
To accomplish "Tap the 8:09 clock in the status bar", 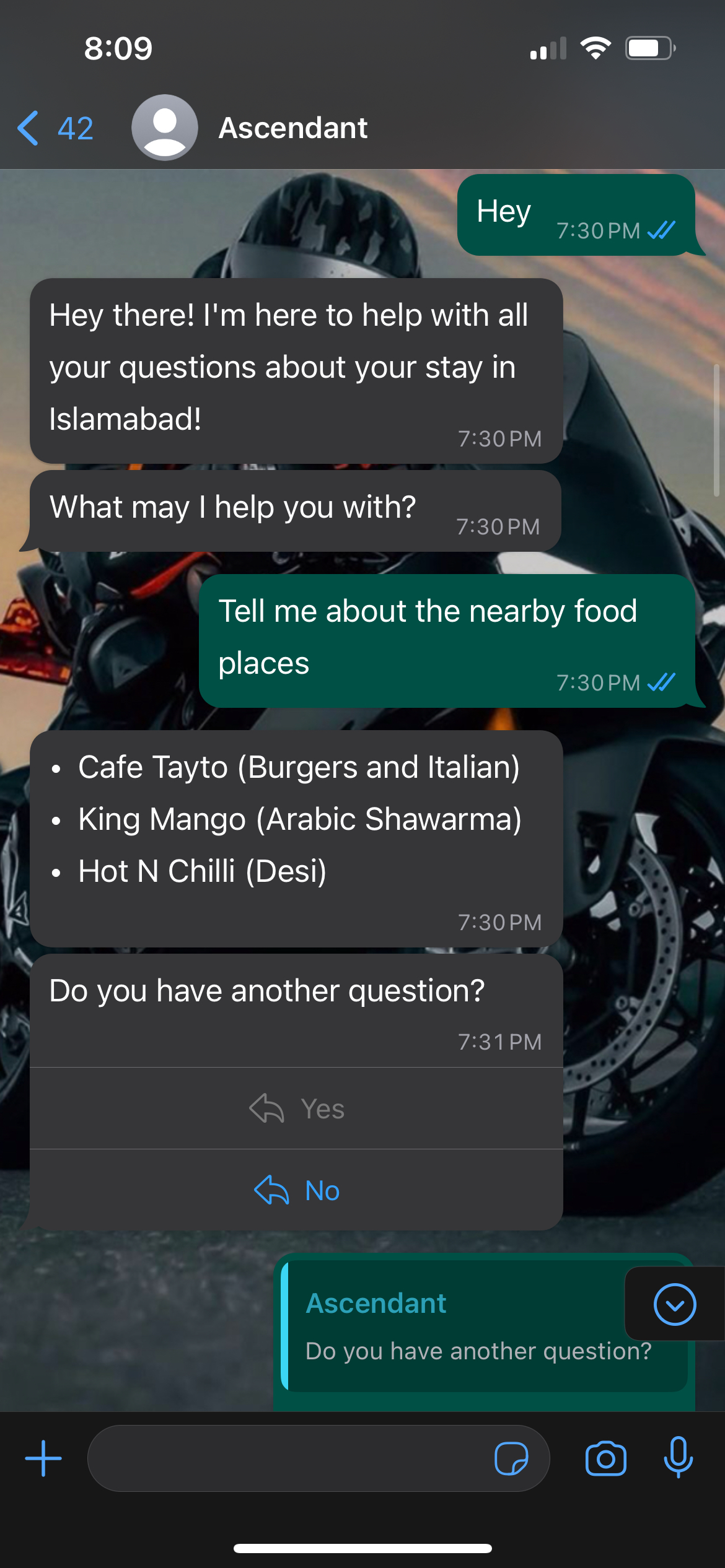I will [120, 48].
